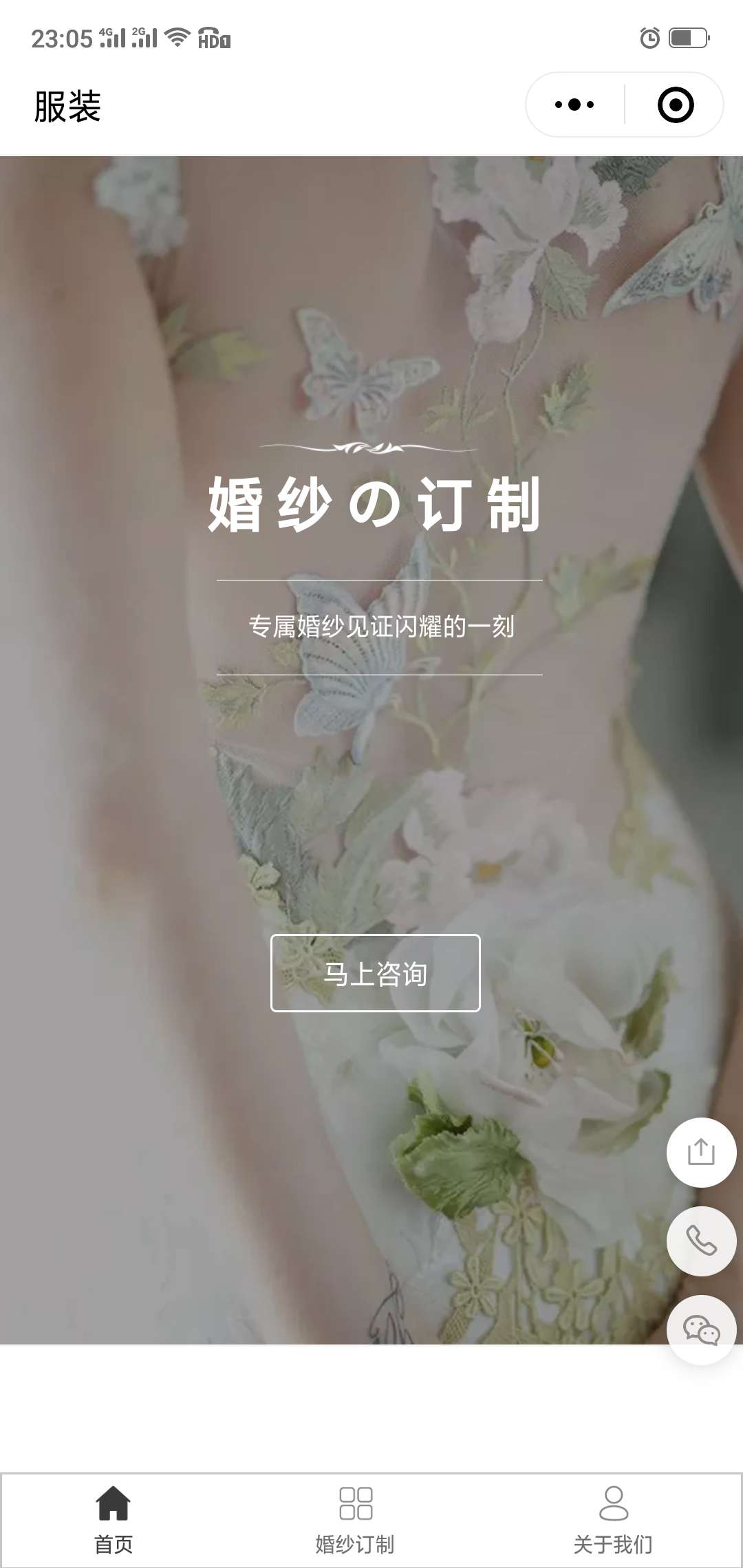The width and height of the screenshot is (743, 1568).
Task: Open the mini program more-options menu
Action: (x=574, y=105)
